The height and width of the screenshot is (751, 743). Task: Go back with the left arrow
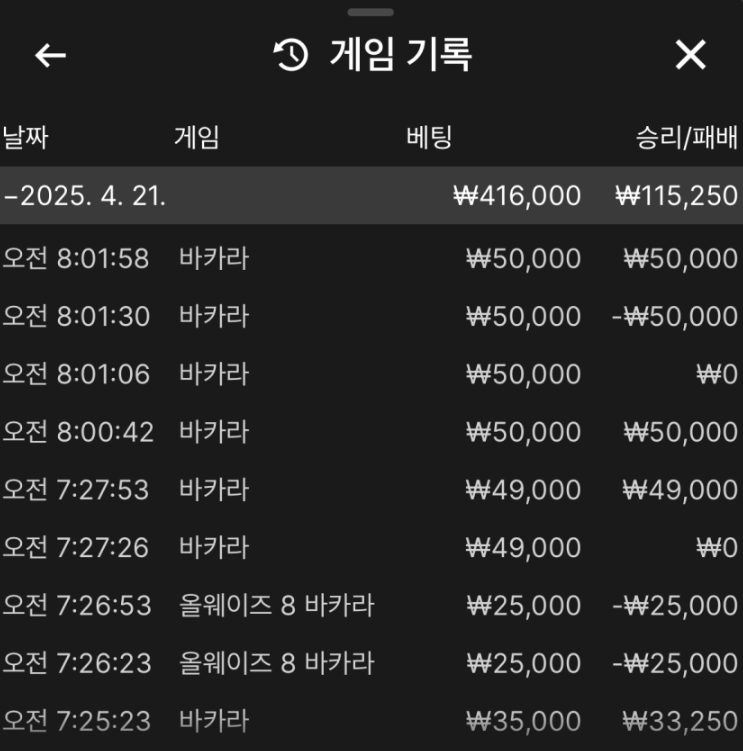point(50,56)
